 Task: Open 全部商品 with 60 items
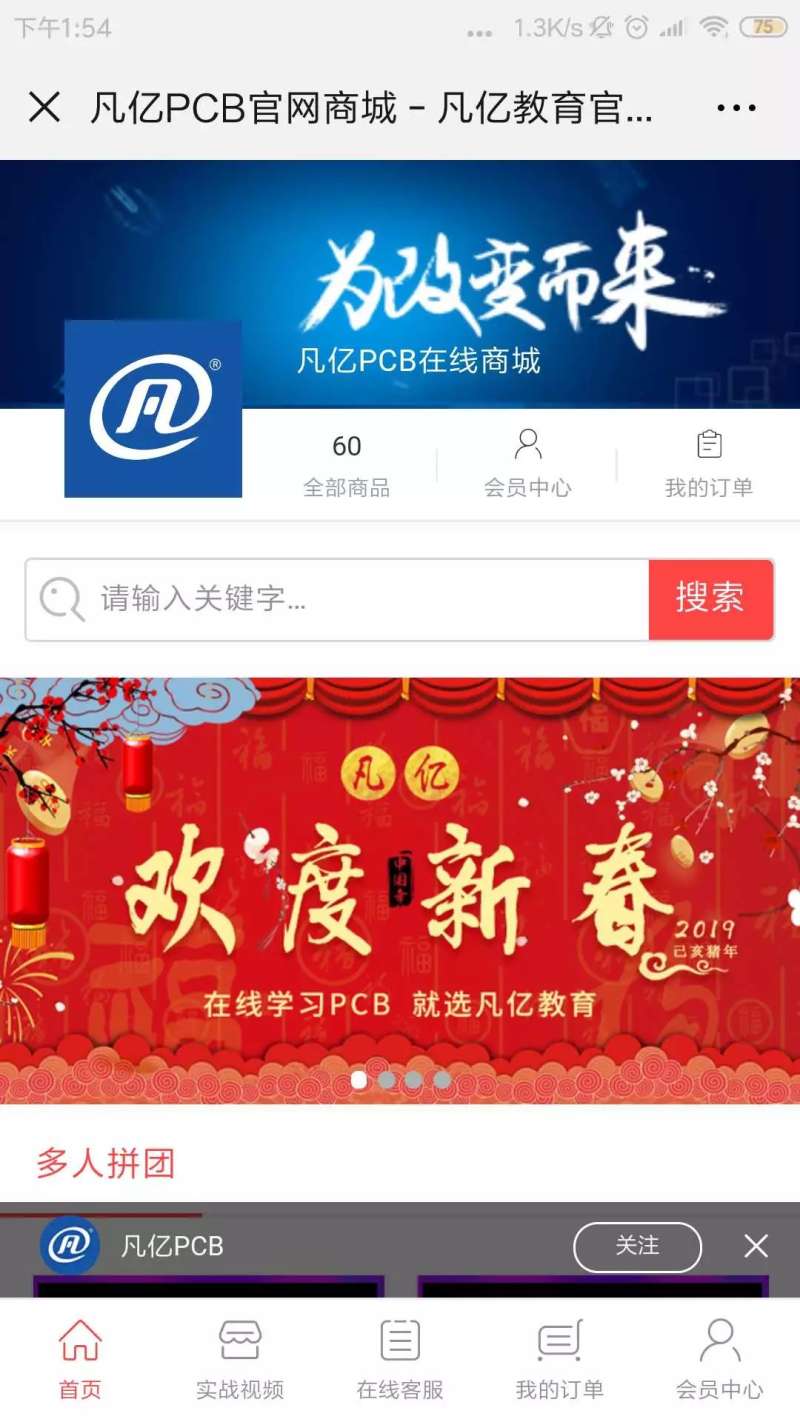point(346,464)
